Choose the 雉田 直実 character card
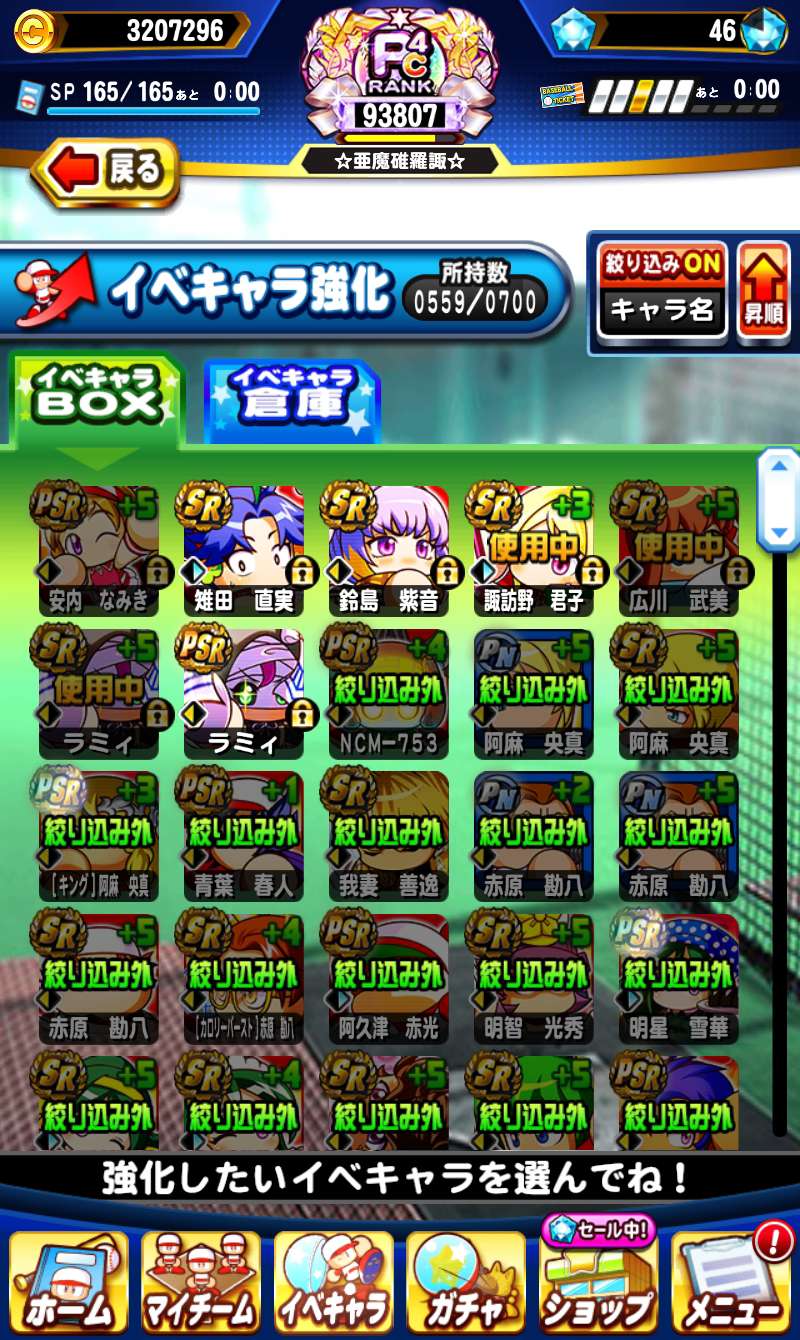 tap(243, 550)
